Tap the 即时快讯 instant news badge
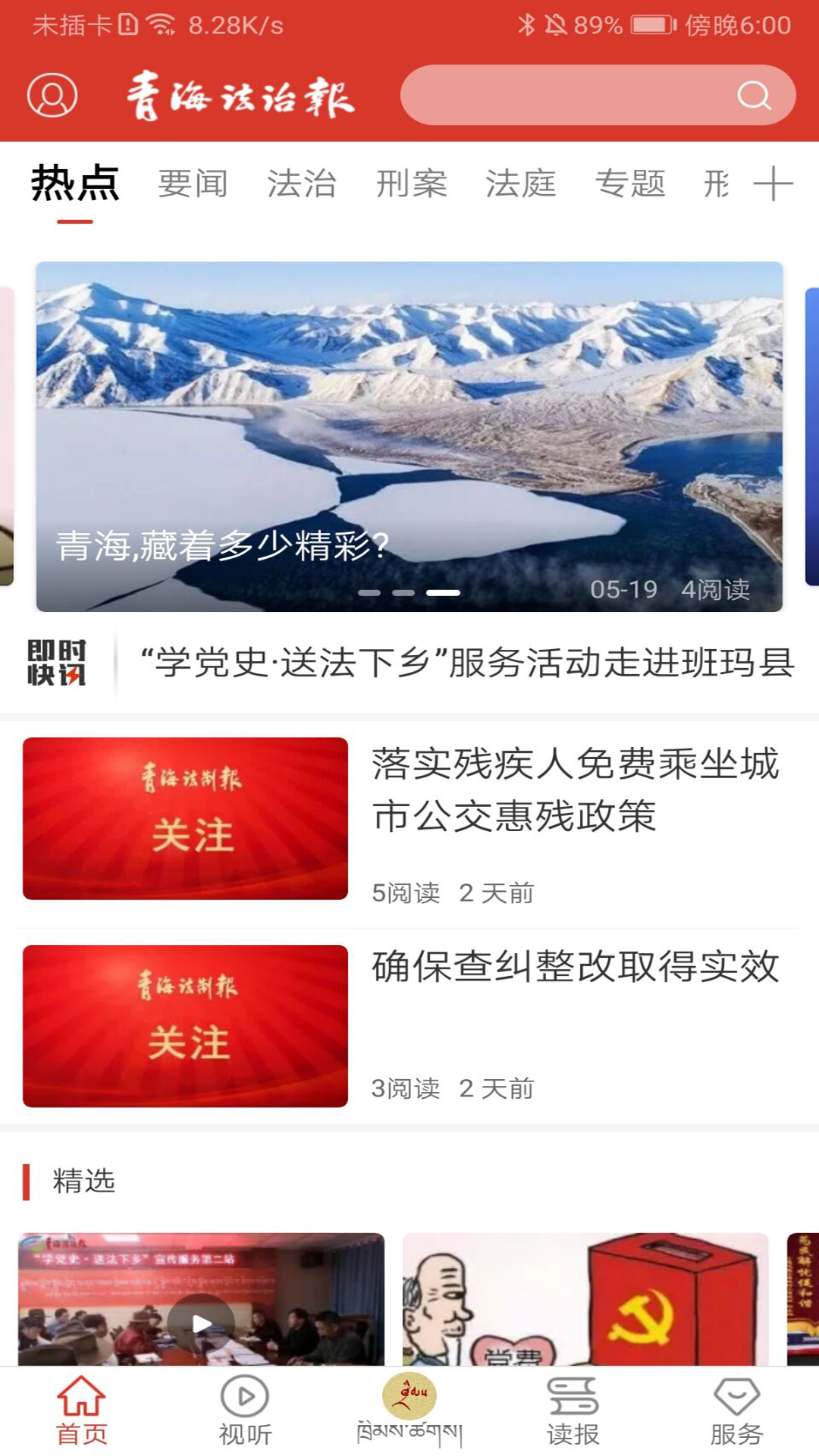Image resolution: width=819 pixels, height=1456 pixels. point(58,661)
